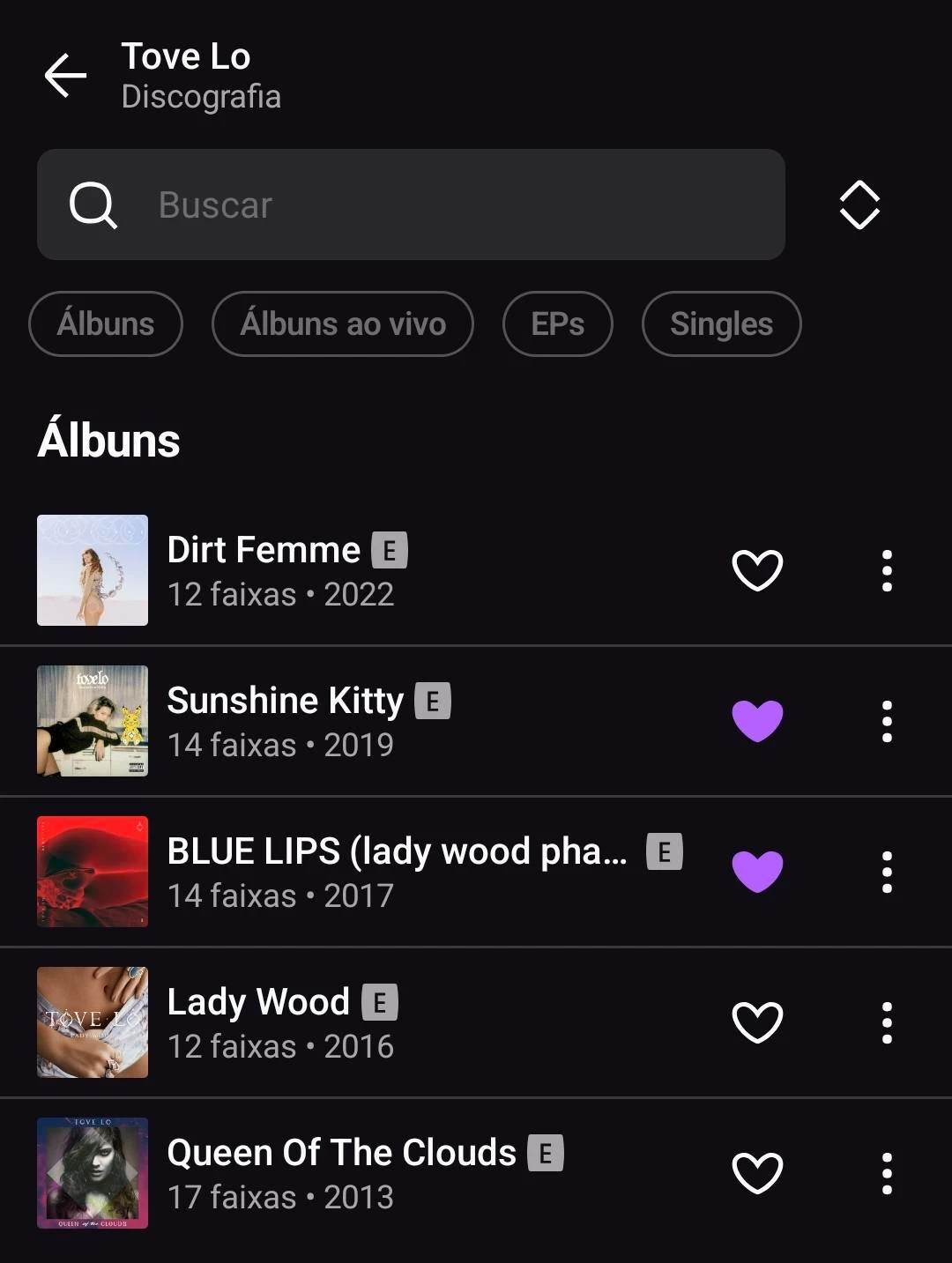Heart the Queen Of The Clouds album
Image resolution: width=952 pixels, height=1263 pixels.
click(x=757, y=1173)
